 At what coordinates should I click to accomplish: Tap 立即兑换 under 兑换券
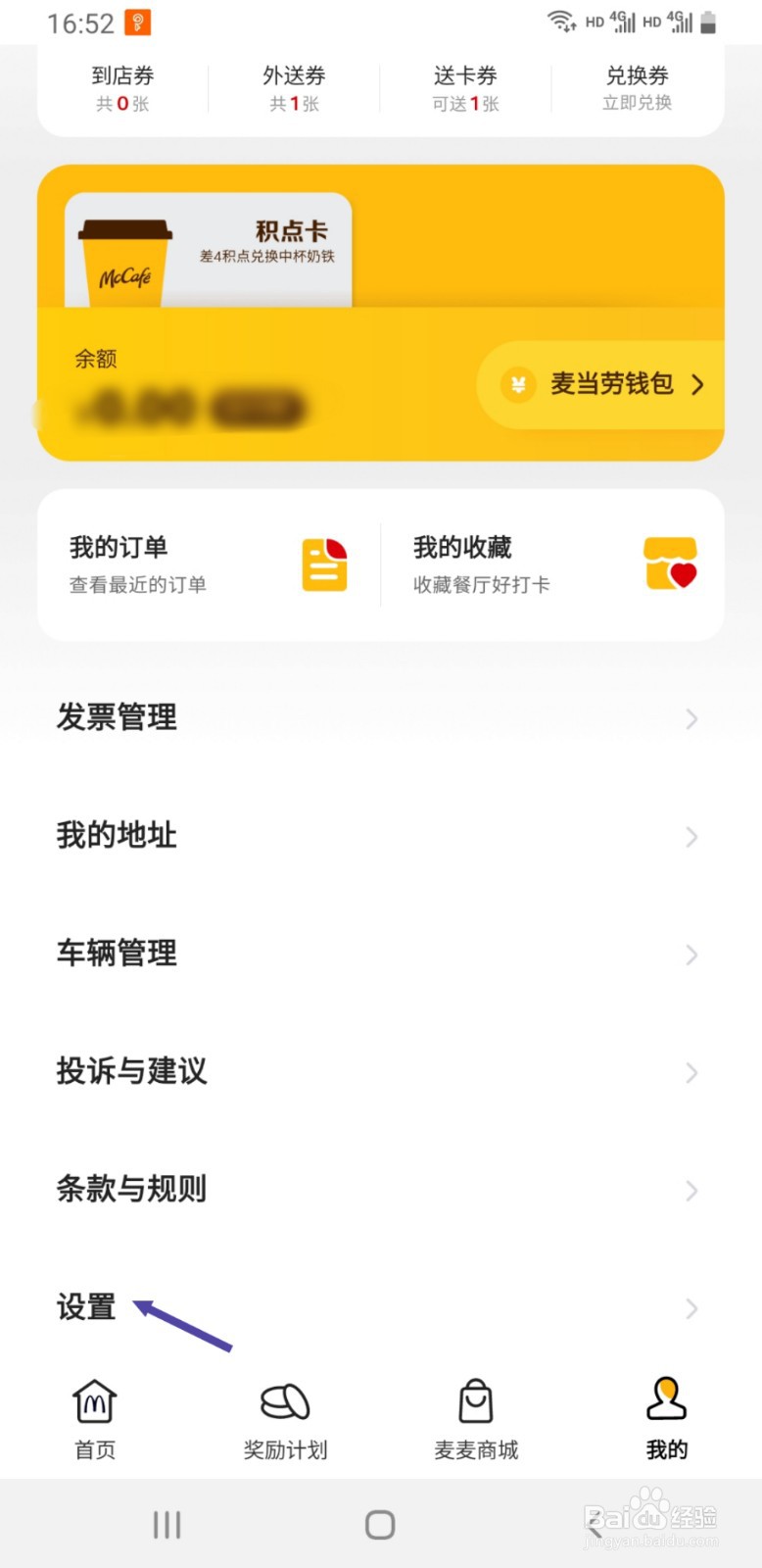(638, 104)
